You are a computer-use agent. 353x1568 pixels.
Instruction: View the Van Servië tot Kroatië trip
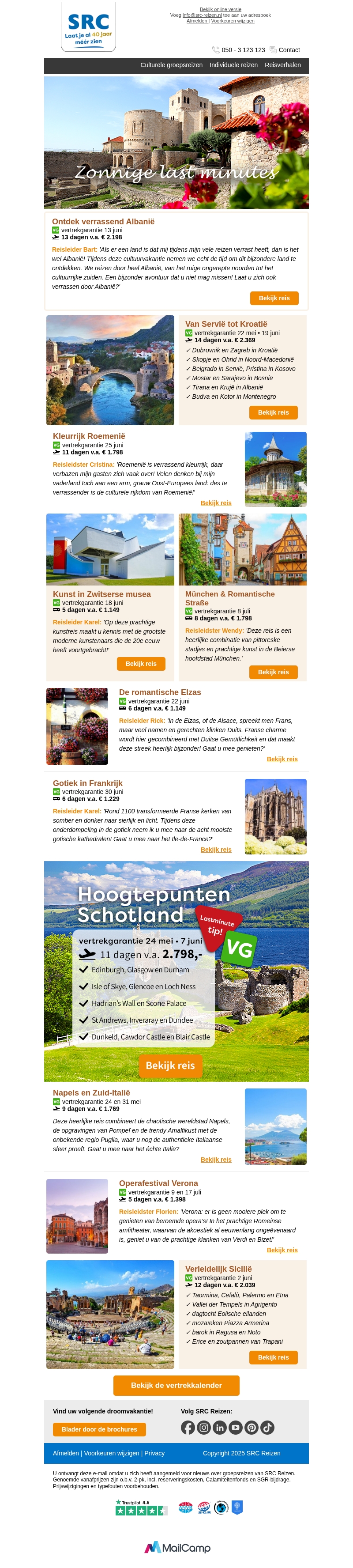(x=273, y=413)
